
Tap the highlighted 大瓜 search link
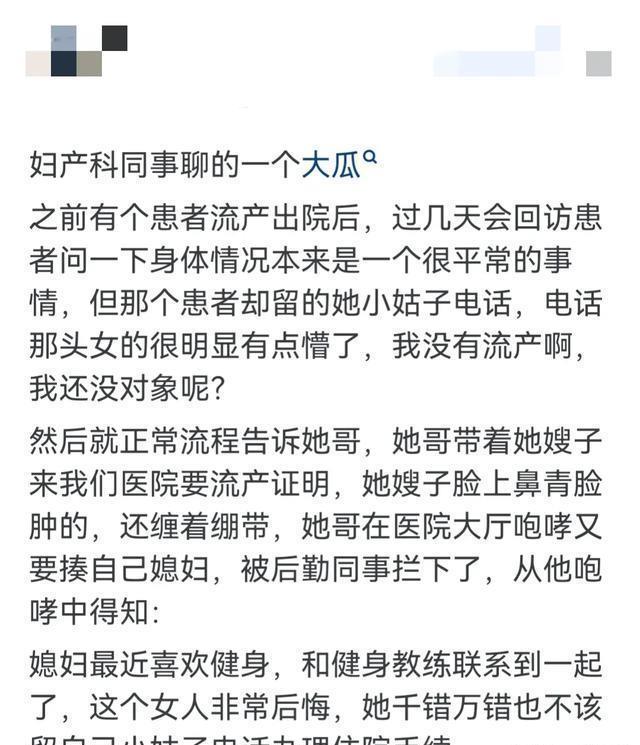339,165
